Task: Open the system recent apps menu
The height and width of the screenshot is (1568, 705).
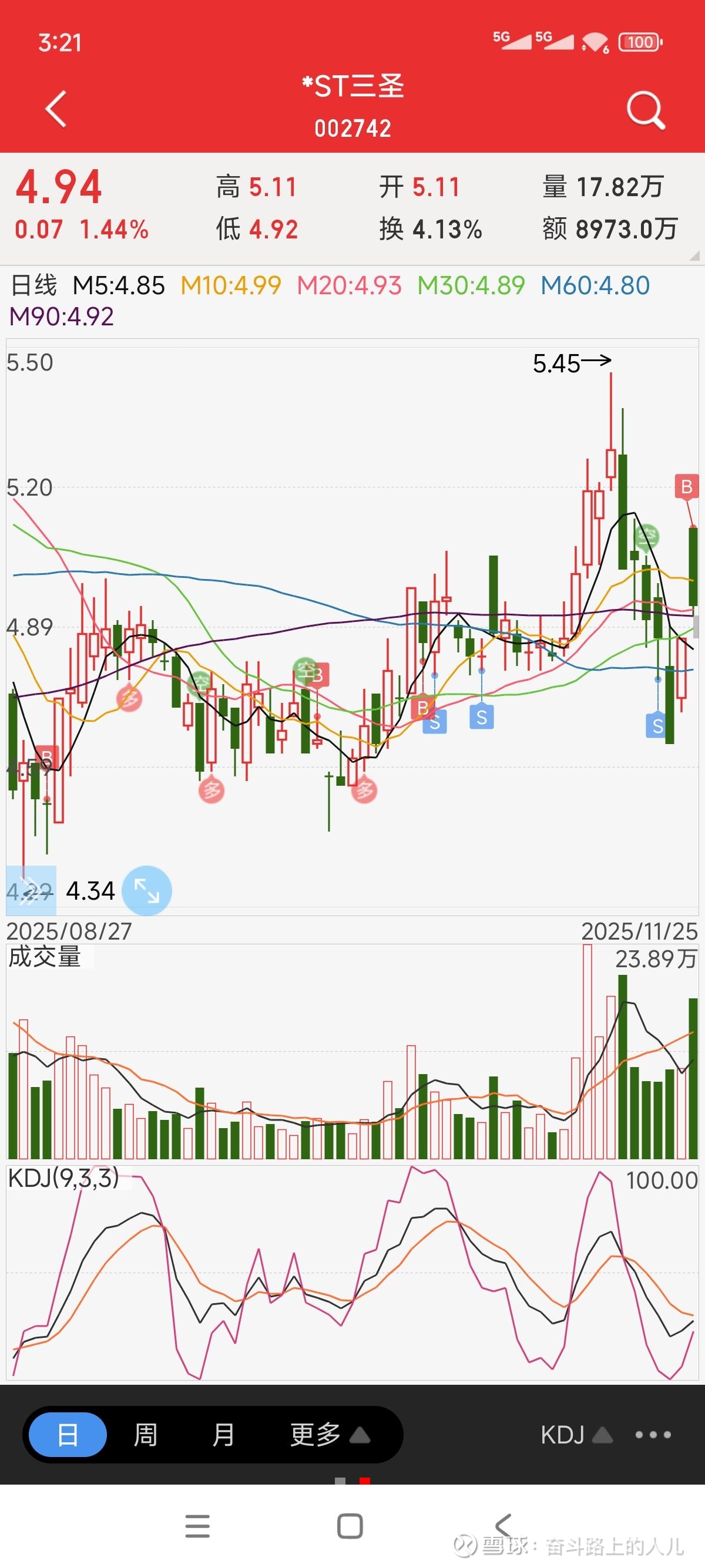Action: tap(197, 1526)
